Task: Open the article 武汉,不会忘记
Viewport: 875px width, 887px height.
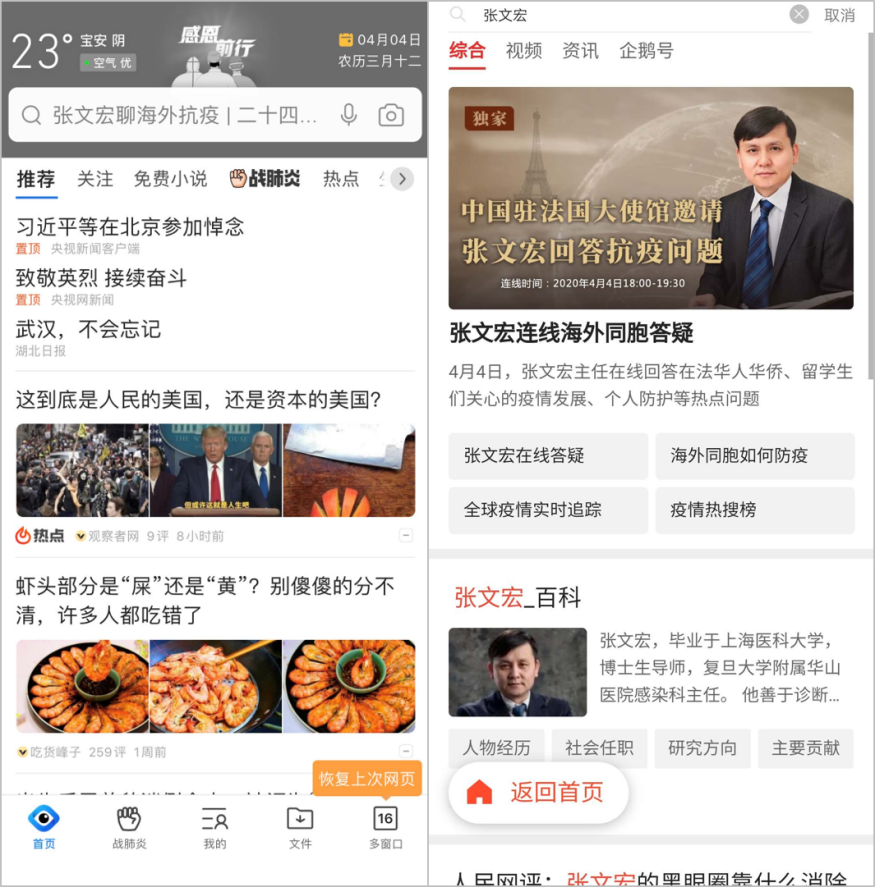Action: (88, 329)
